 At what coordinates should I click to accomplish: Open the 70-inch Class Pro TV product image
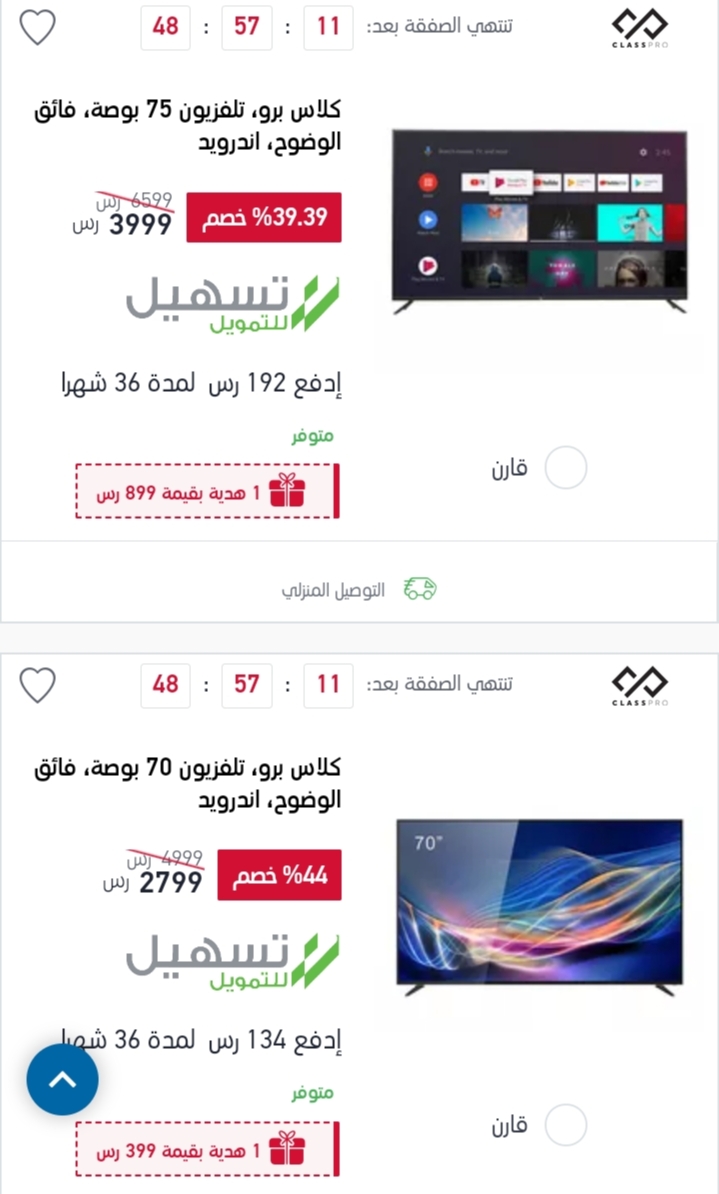pos(539,907)
